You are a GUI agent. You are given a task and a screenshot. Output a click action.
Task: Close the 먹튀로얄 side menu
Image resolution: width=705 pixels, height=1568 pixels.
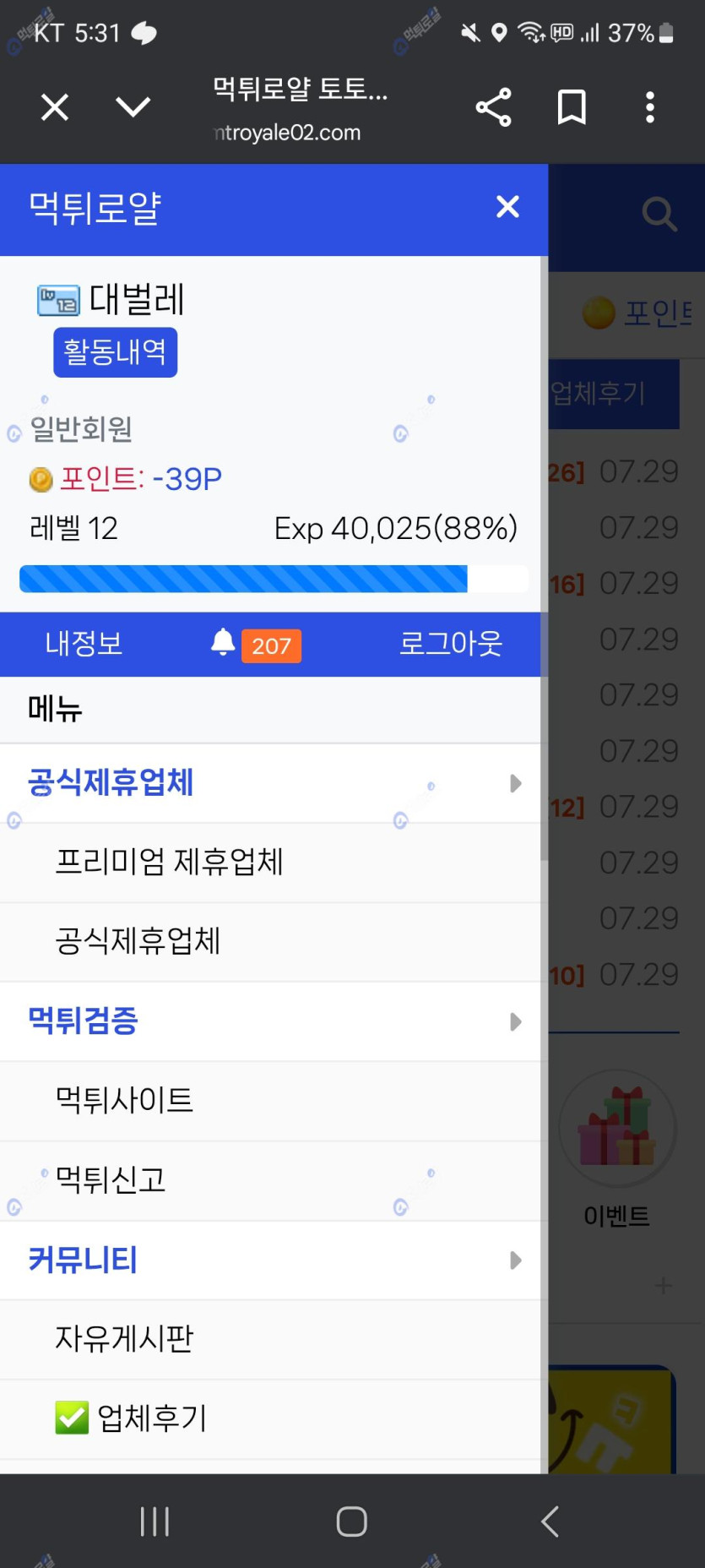[x=507, y=207]
